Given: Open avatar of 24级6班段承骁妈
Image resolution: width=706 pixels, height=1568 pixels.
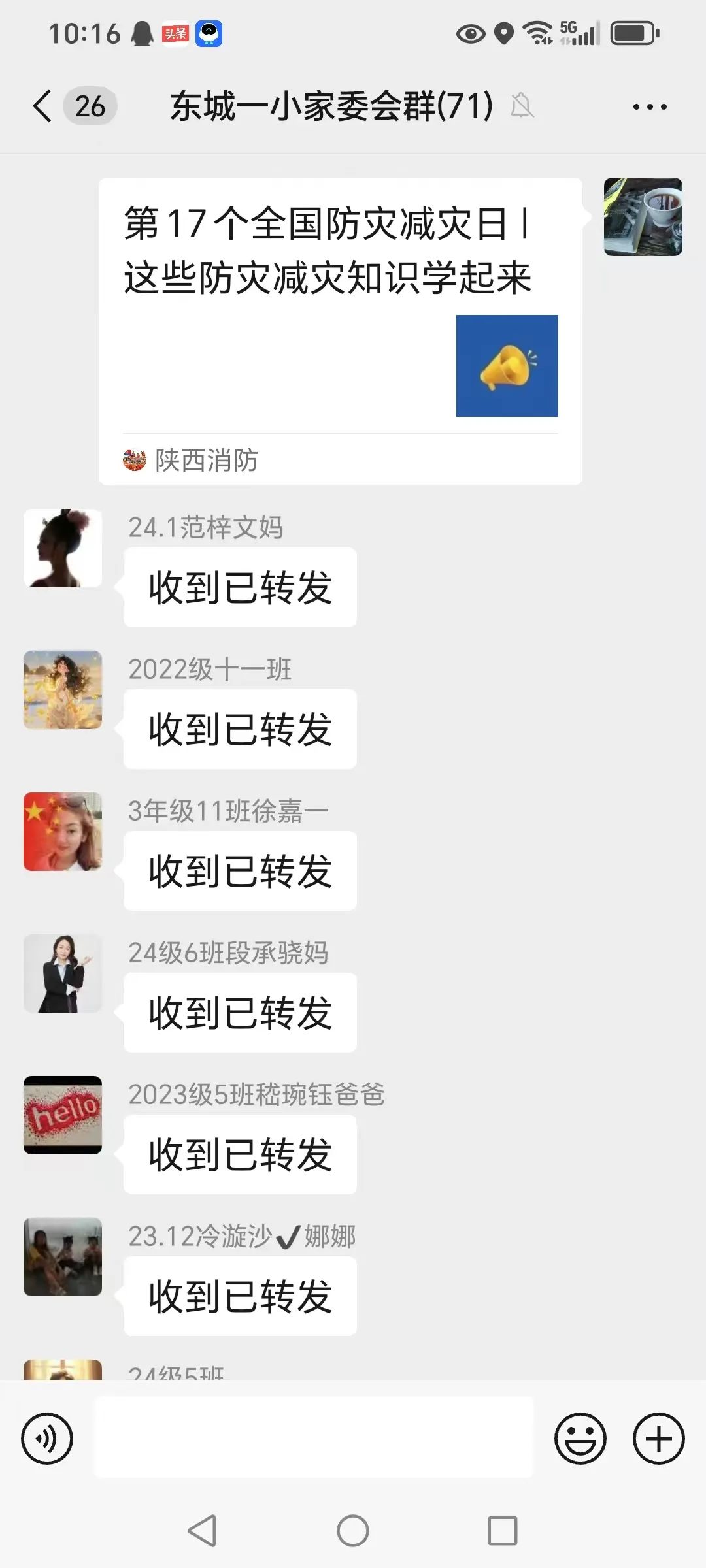Looking at the screenshot, I should coord(63,973).
